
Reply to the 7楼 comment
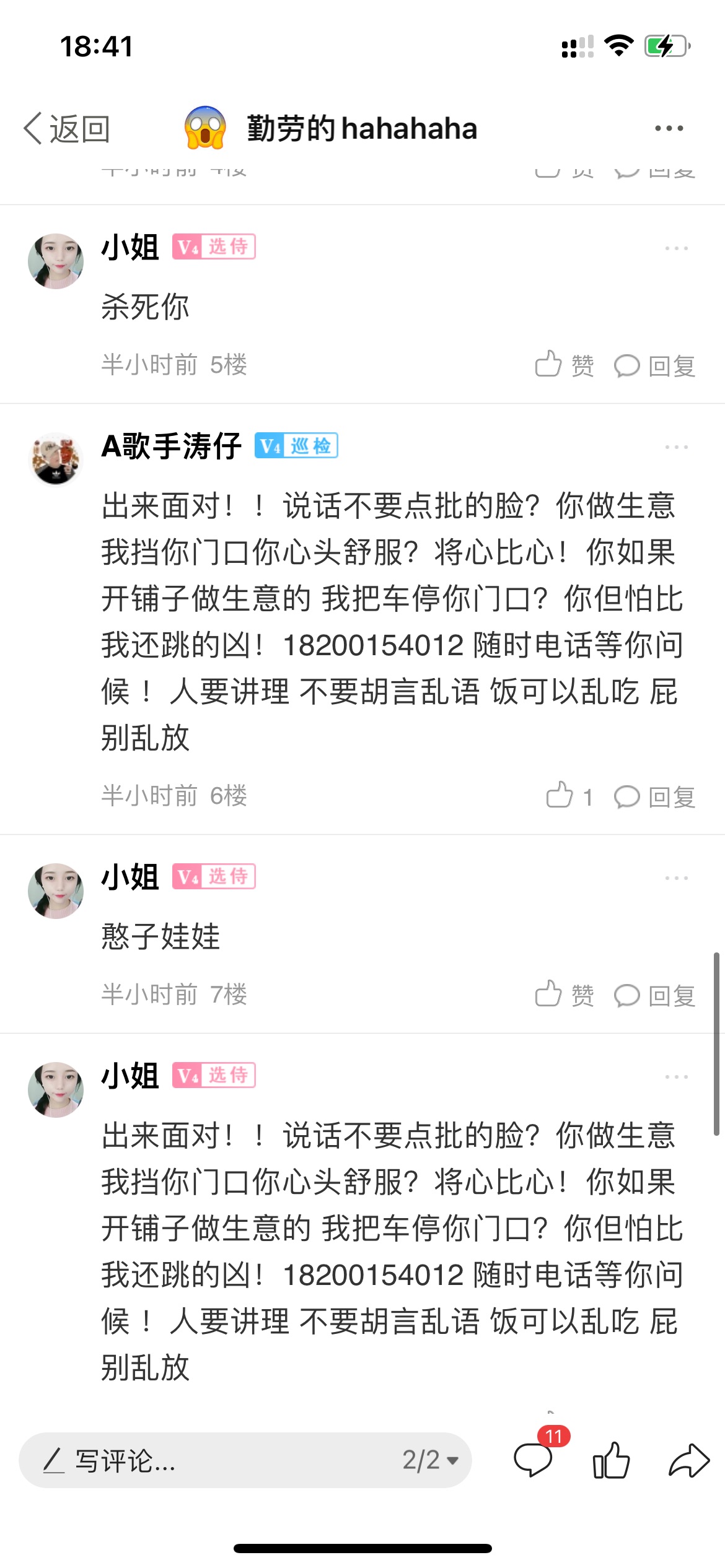654,995
